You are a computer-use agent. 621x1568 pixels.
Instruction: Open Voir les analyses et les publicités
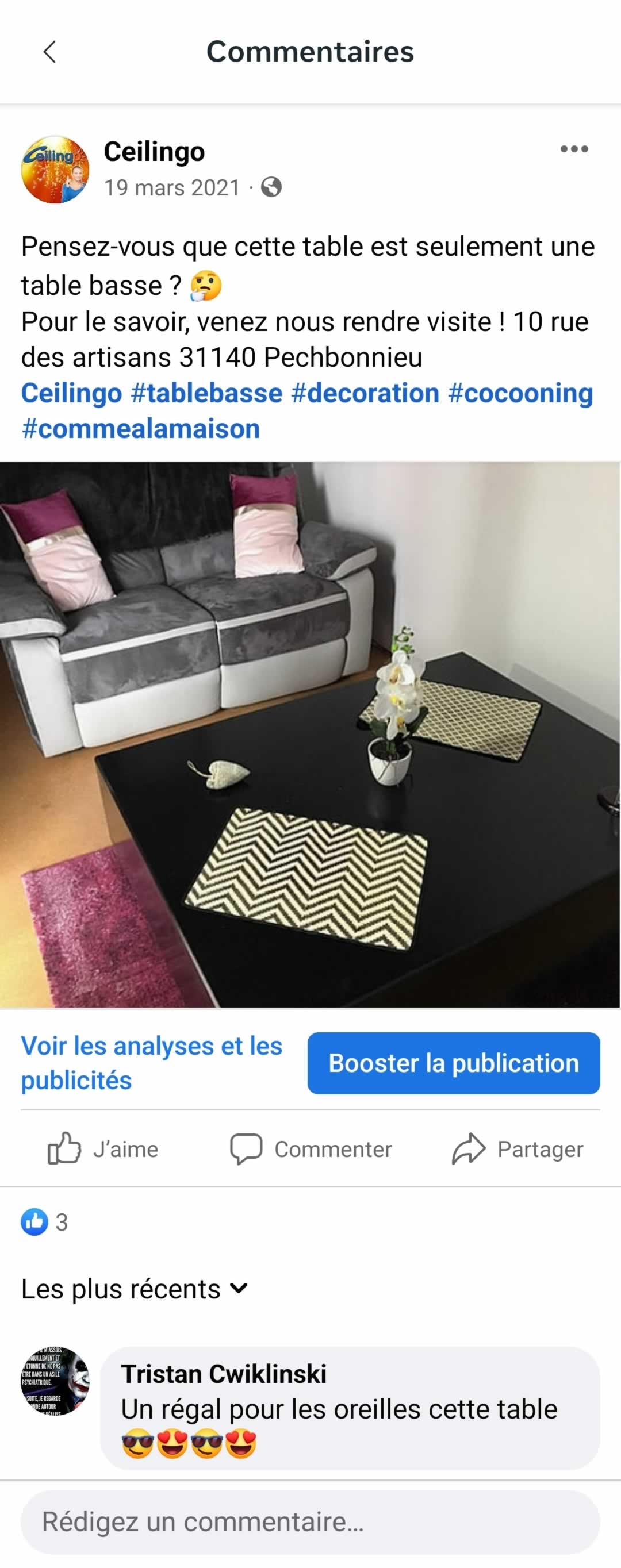152,1063
